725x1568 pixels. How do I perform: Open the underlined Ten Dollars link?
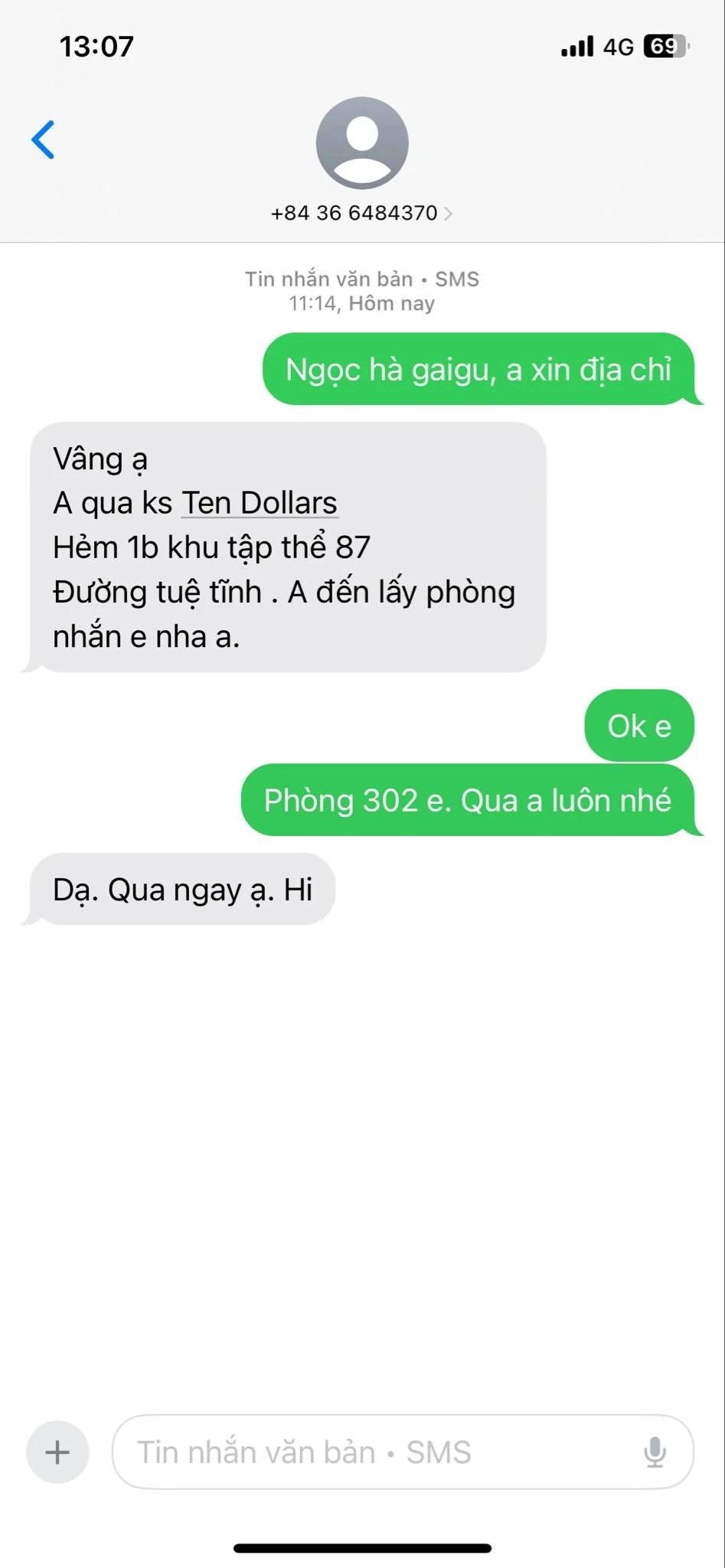point(260,504)
